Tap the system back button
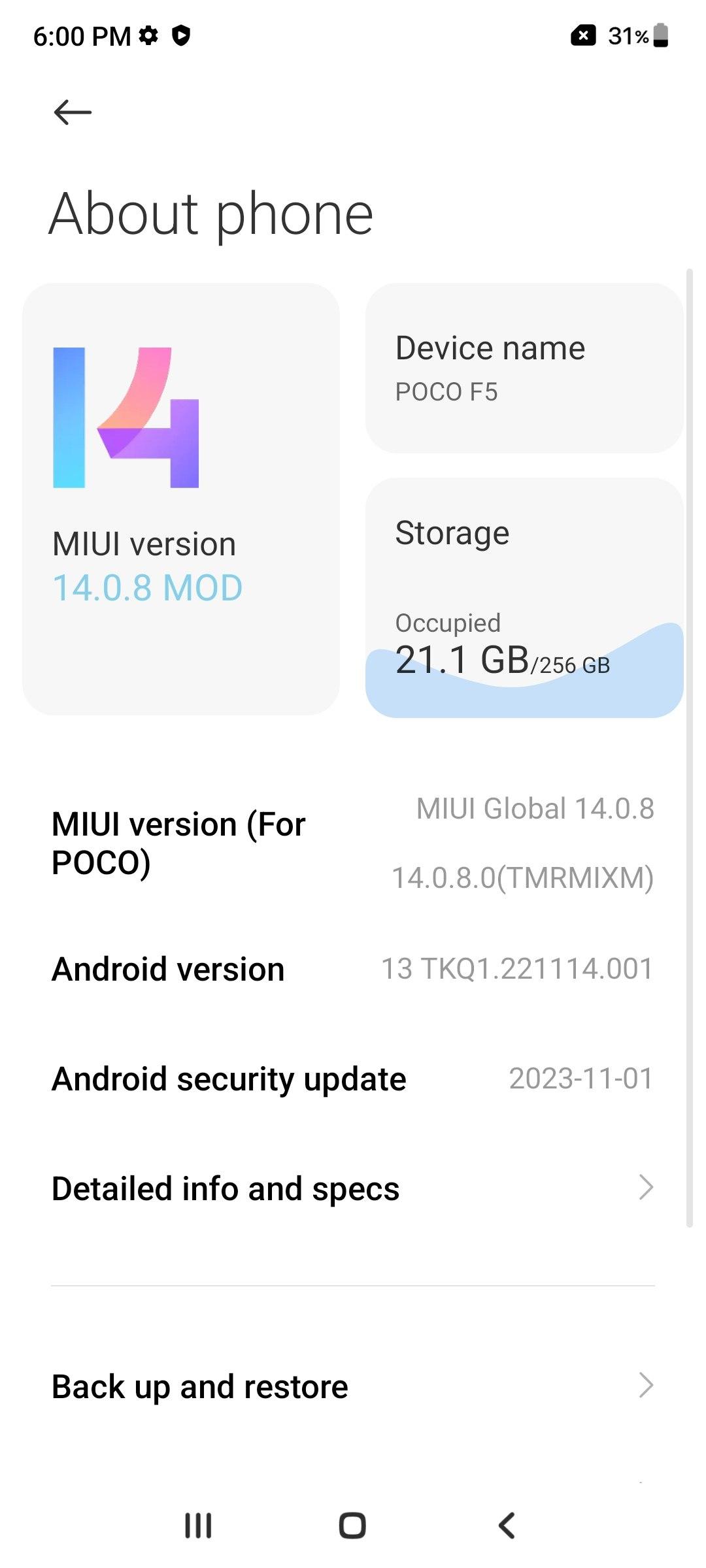Screen dimensions: 706x1568 click(x=507, y=1526)
